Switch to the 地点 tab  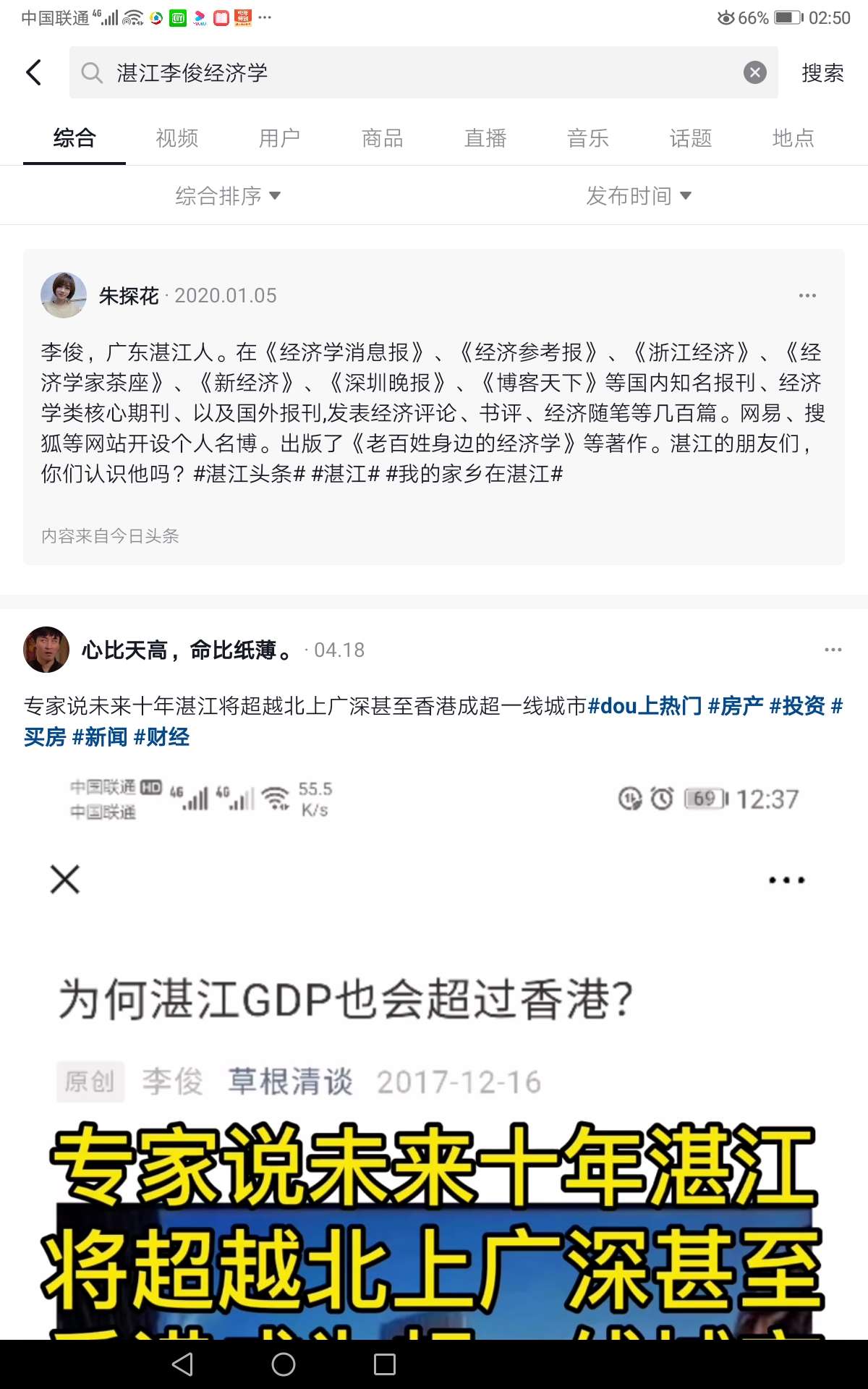(x=793, y=137)
